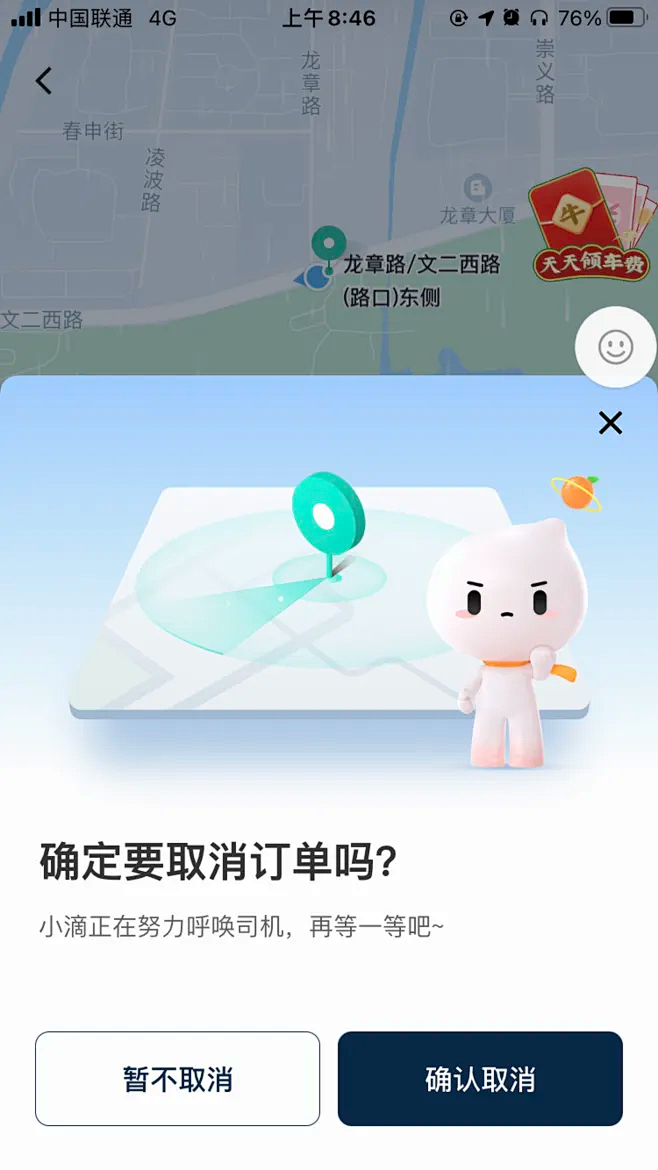Confirm cancellation with 确认取消
This screenshot has width=658, height=1170.
tap(480, 1079)
